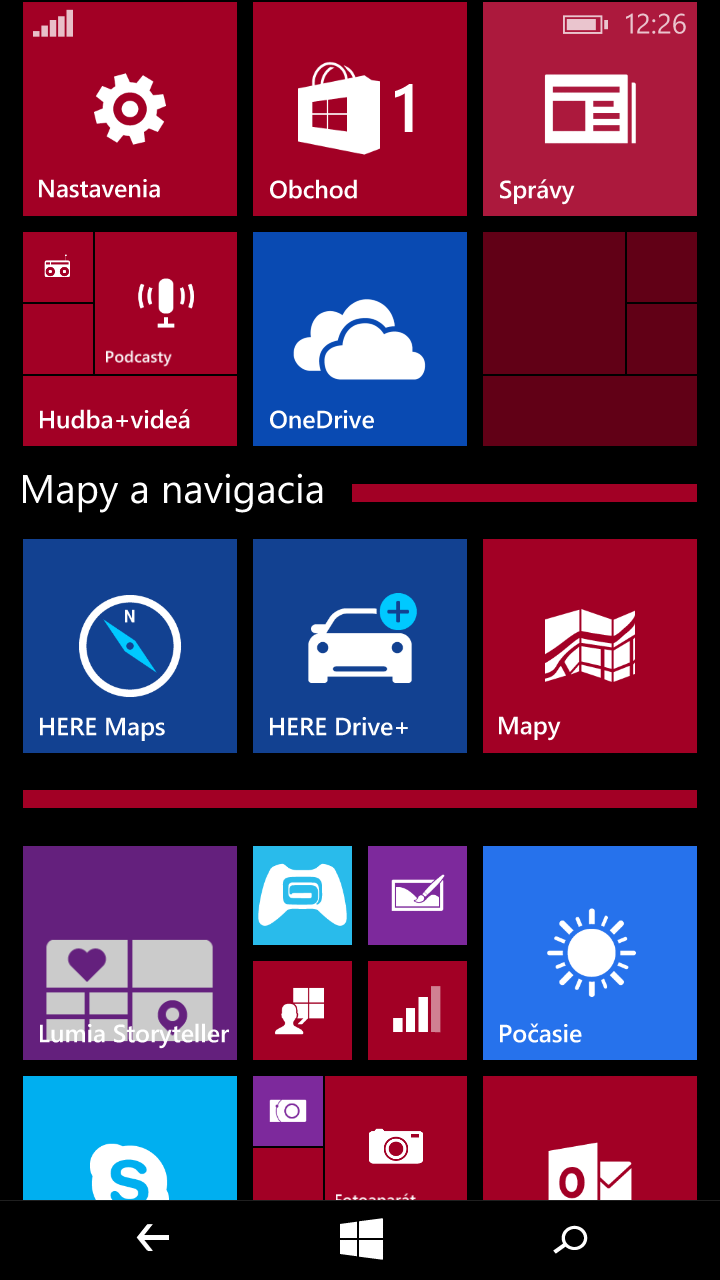This screenshot has height=1280, width=720.
Task: Launch Podcasty from the music tile
Action: point(166,303)
